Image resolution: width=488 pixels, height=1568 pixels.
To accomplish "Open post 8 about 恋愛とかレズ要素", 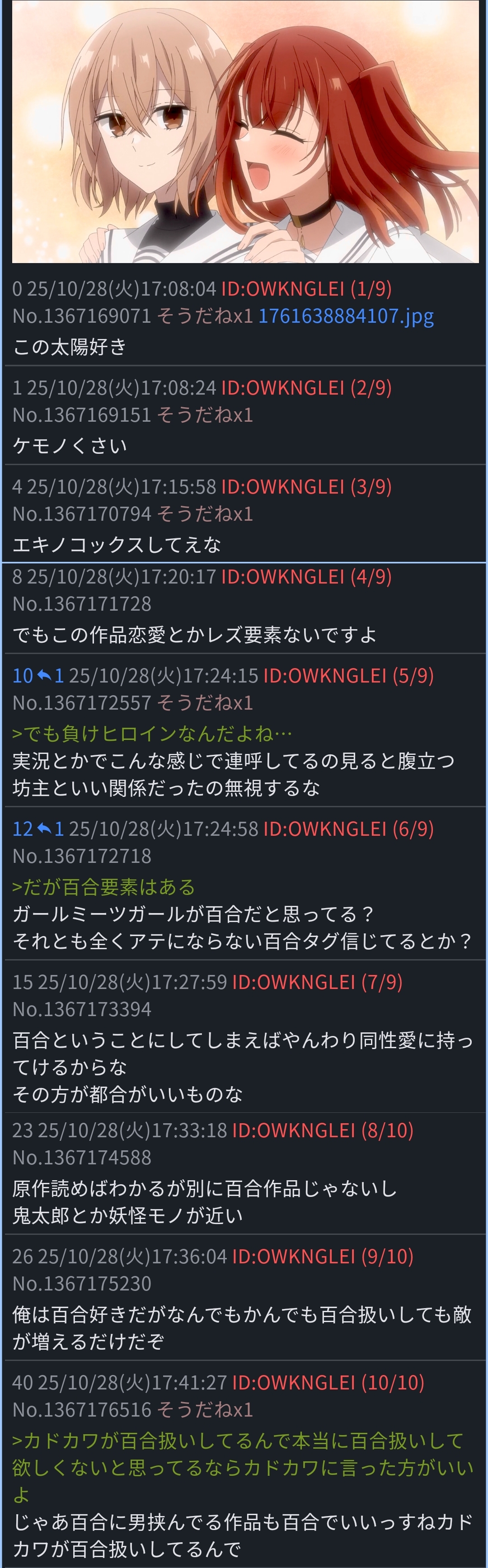I will [195, 635].
